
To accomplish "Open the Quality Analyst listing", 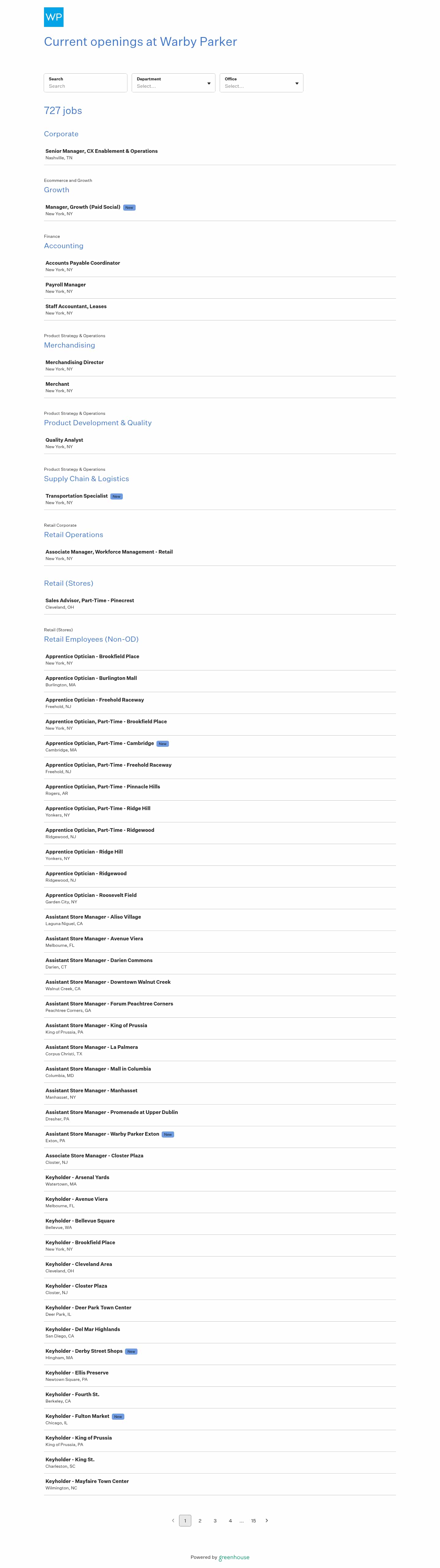I will pyautogui.click(x=64, y=440).
